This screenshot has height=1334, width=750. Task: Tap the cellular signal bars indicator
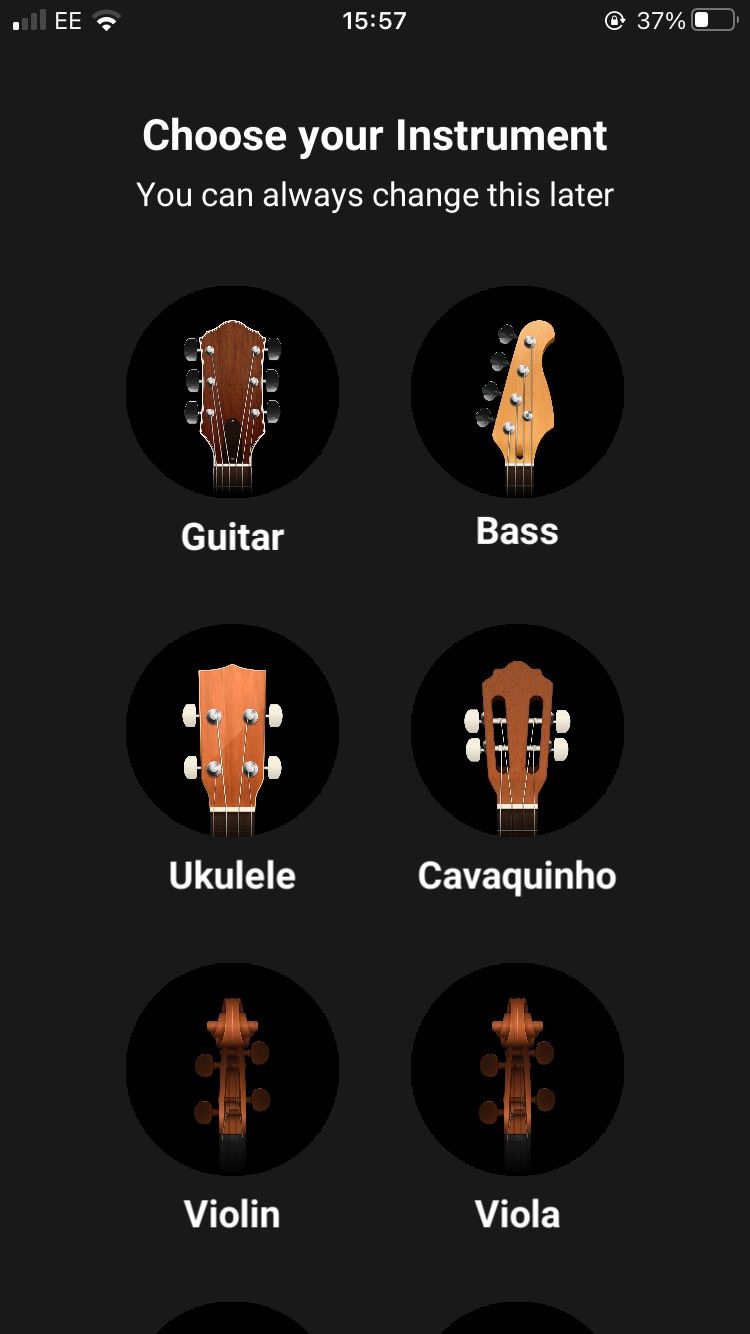27,19
